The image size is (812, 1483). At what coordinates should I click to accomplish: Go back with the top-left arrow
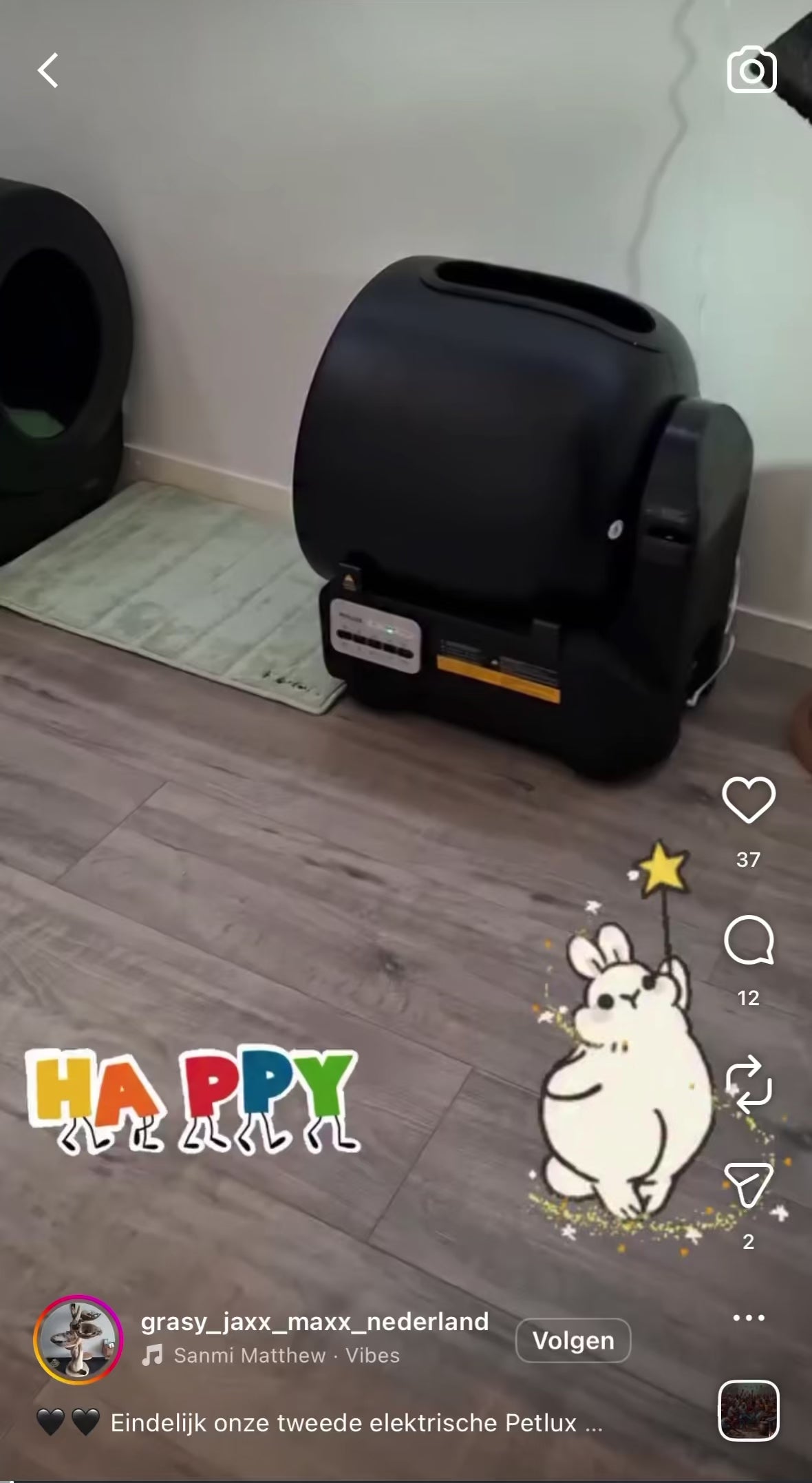[48, 70]
